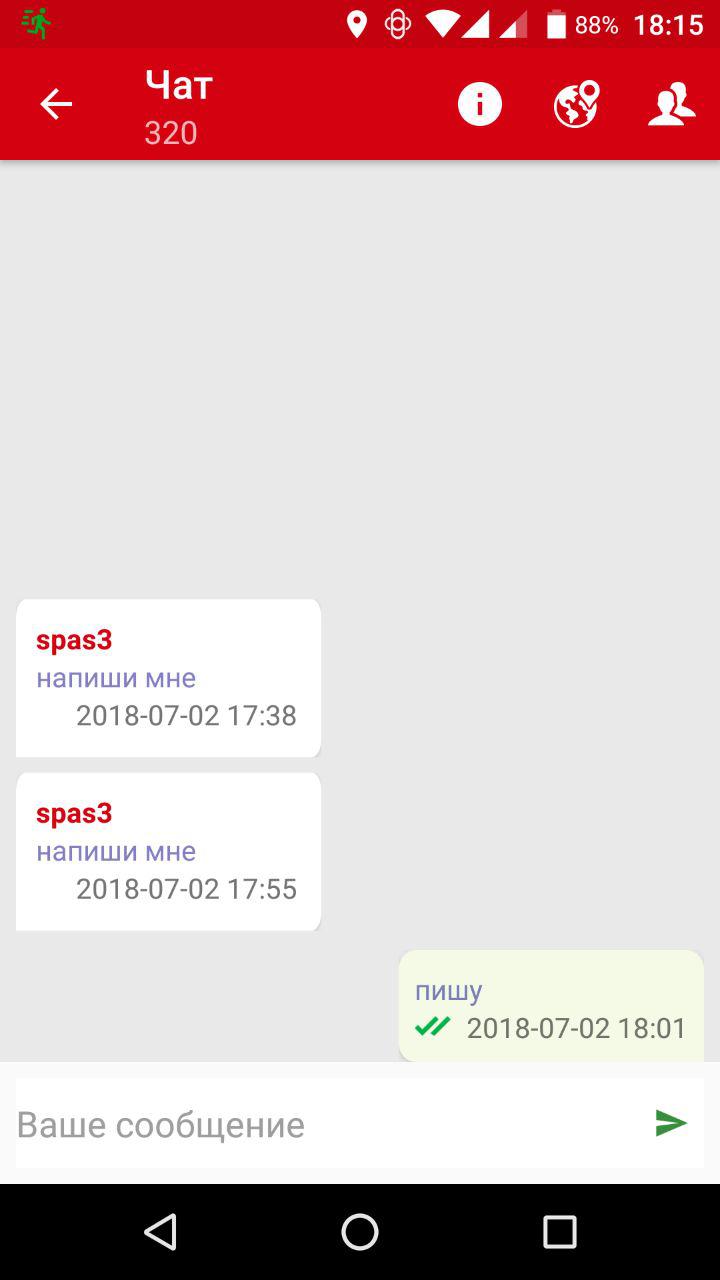Tap the green send arrow

pos(671,1124)
